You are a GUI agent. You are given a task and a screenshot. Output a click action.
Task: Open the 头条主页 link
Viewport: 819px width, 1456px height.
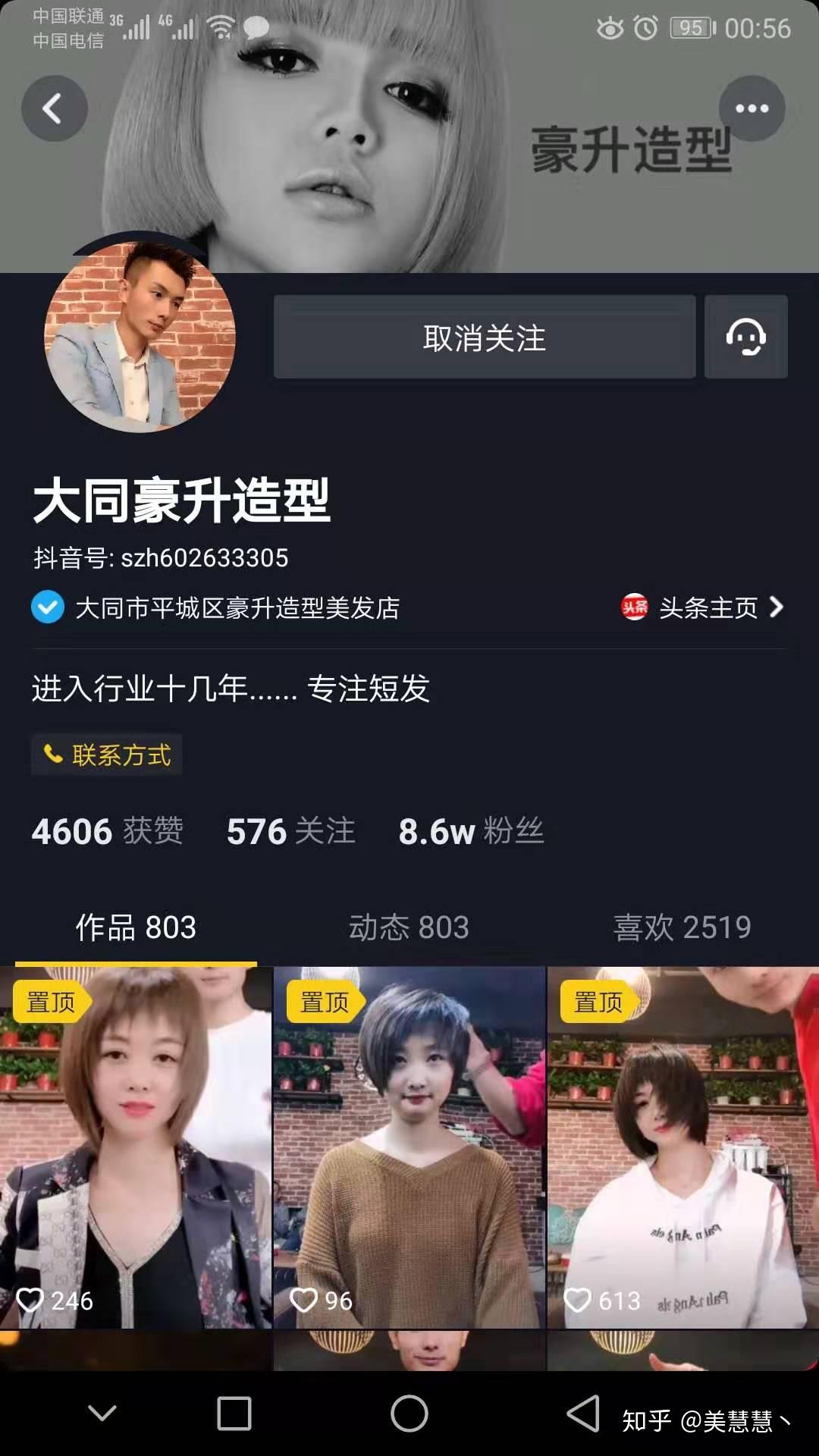click(x=703, y=607)
